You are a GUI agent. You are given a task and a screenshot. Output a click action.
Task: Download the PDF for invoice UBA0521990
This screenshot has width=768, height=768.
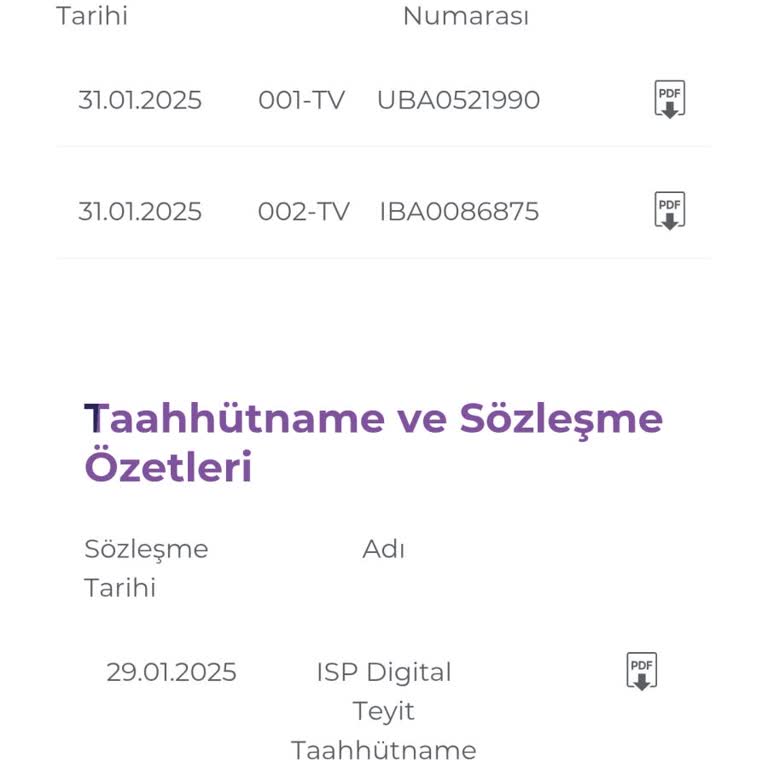point(669,100)
